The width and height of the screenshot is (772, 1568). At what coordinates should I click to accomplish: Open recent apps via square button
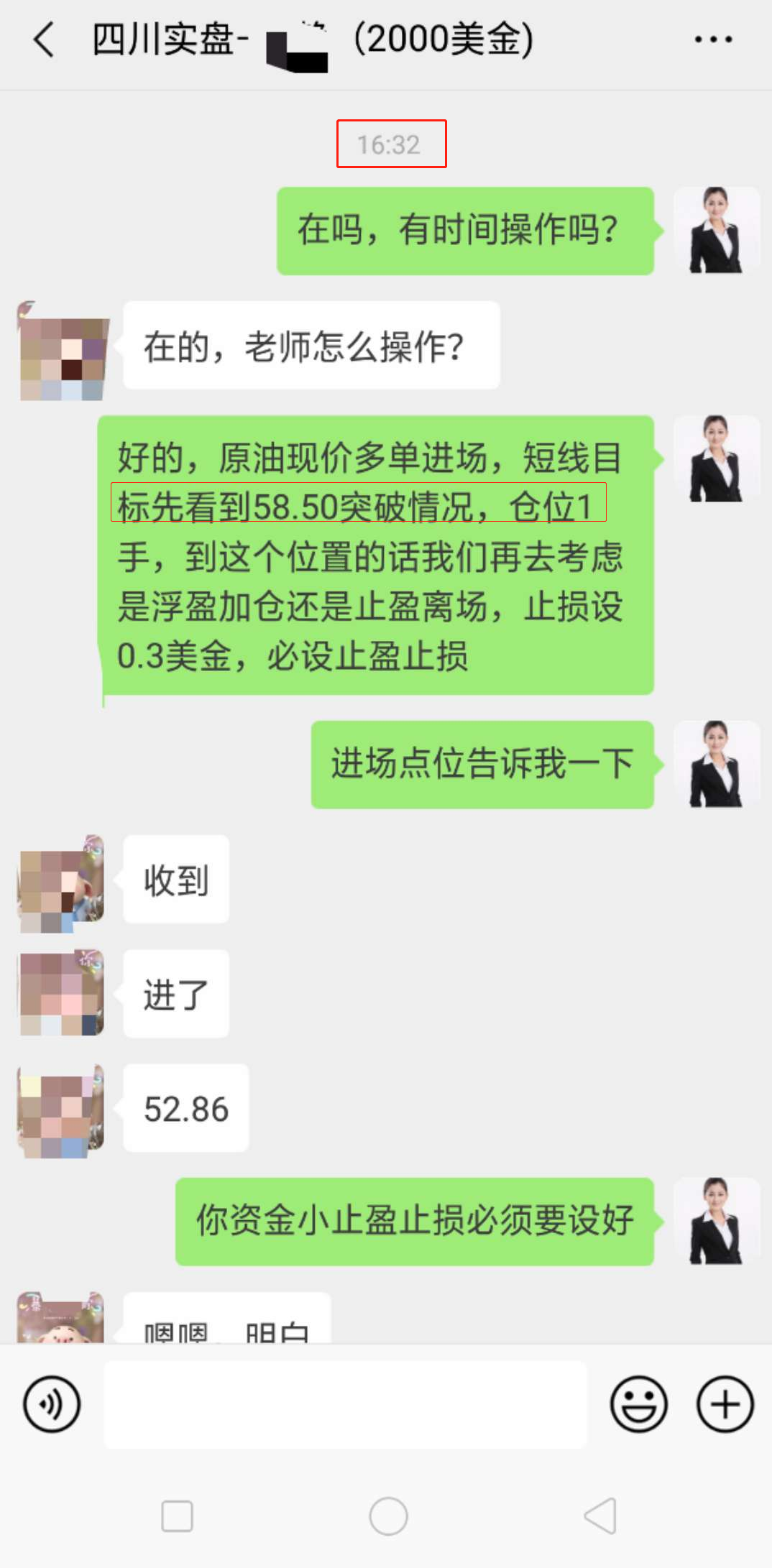tap(177, 1516)
